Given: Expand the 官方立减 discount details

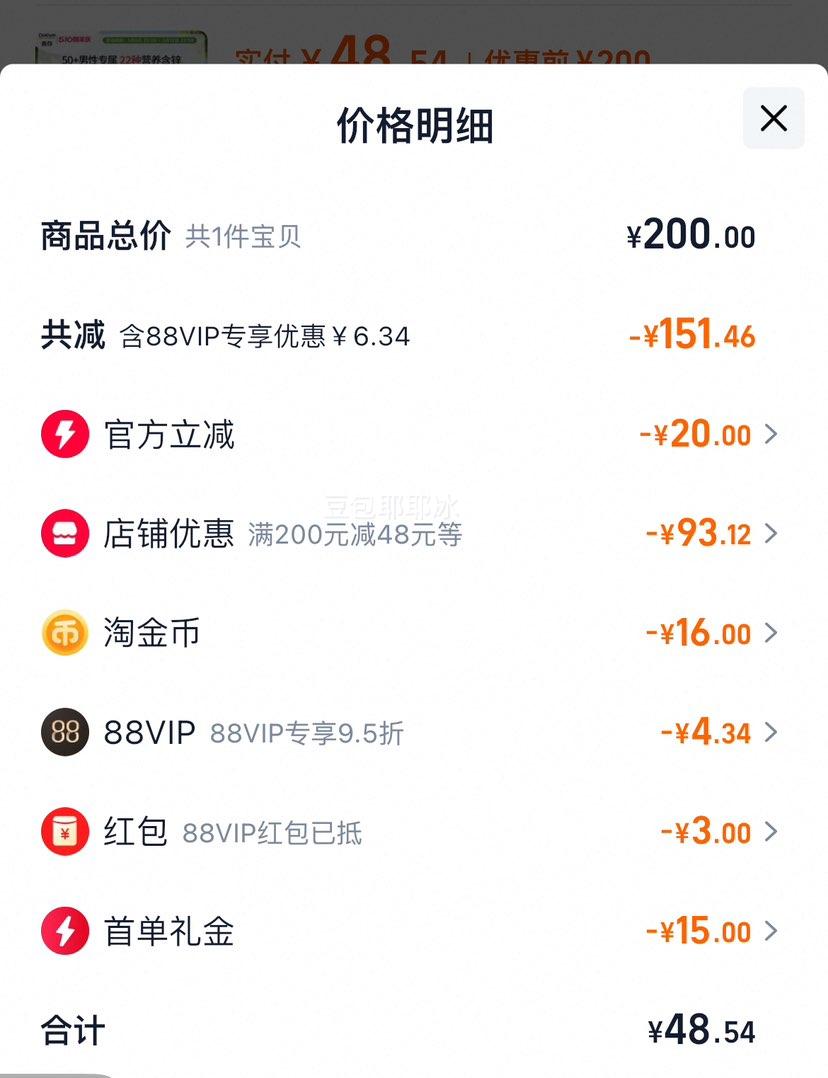Looking at the screenshot, I should click(x=770, y=434).
